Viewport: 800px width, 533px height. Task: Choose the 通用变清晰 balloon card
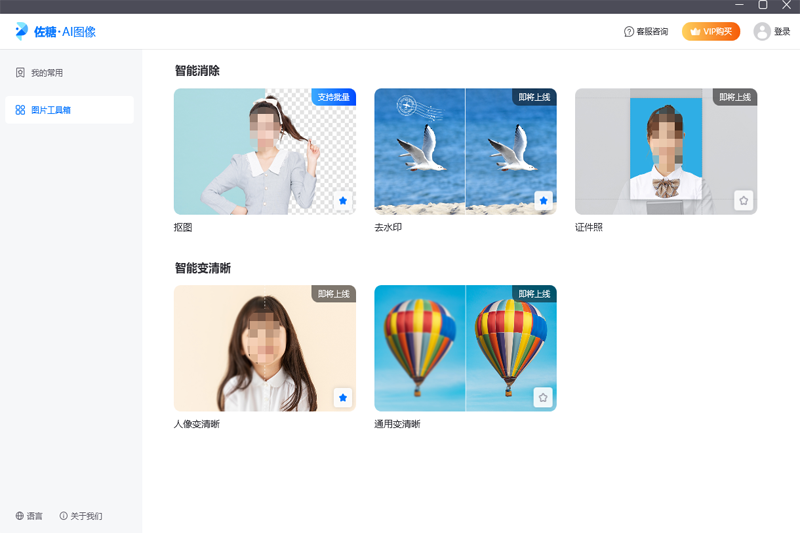[465, 348]
